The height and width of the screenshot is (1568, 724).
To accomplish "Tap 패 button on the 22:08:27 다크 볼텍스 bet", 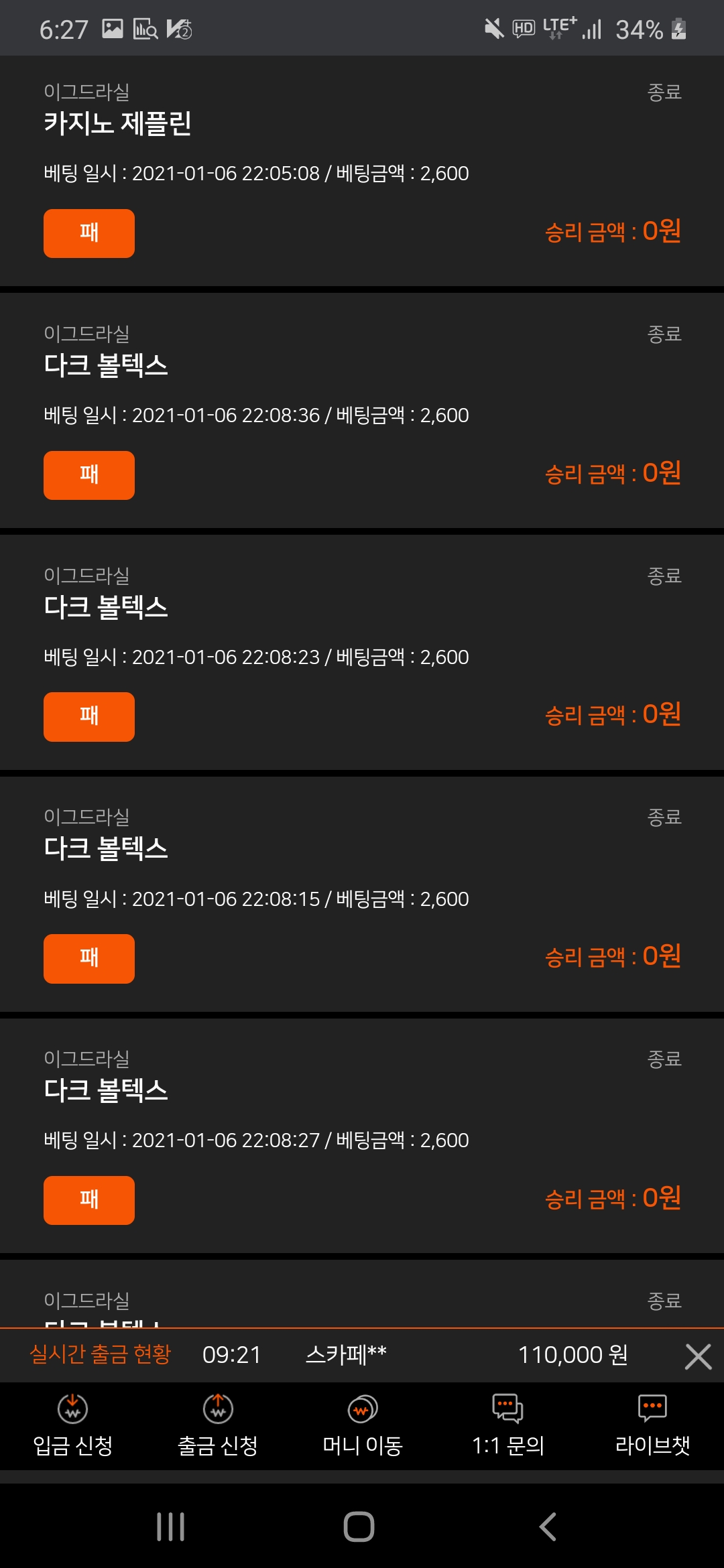I will 89,1200.
